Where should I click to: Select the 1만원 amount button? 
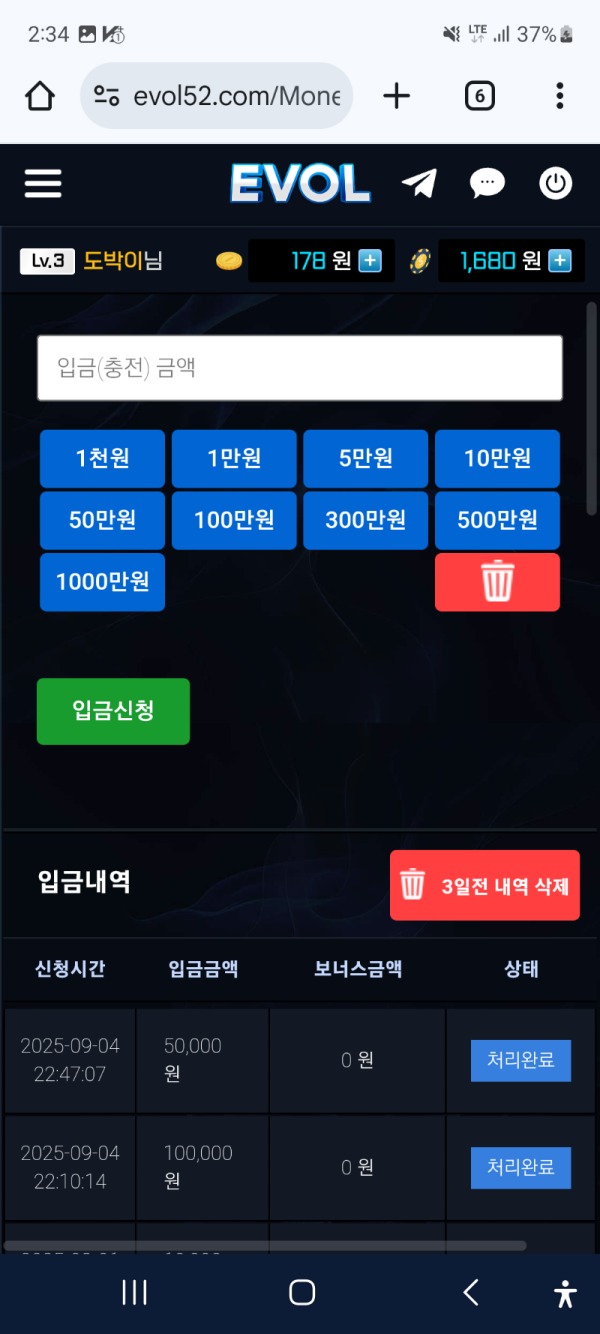234,459
